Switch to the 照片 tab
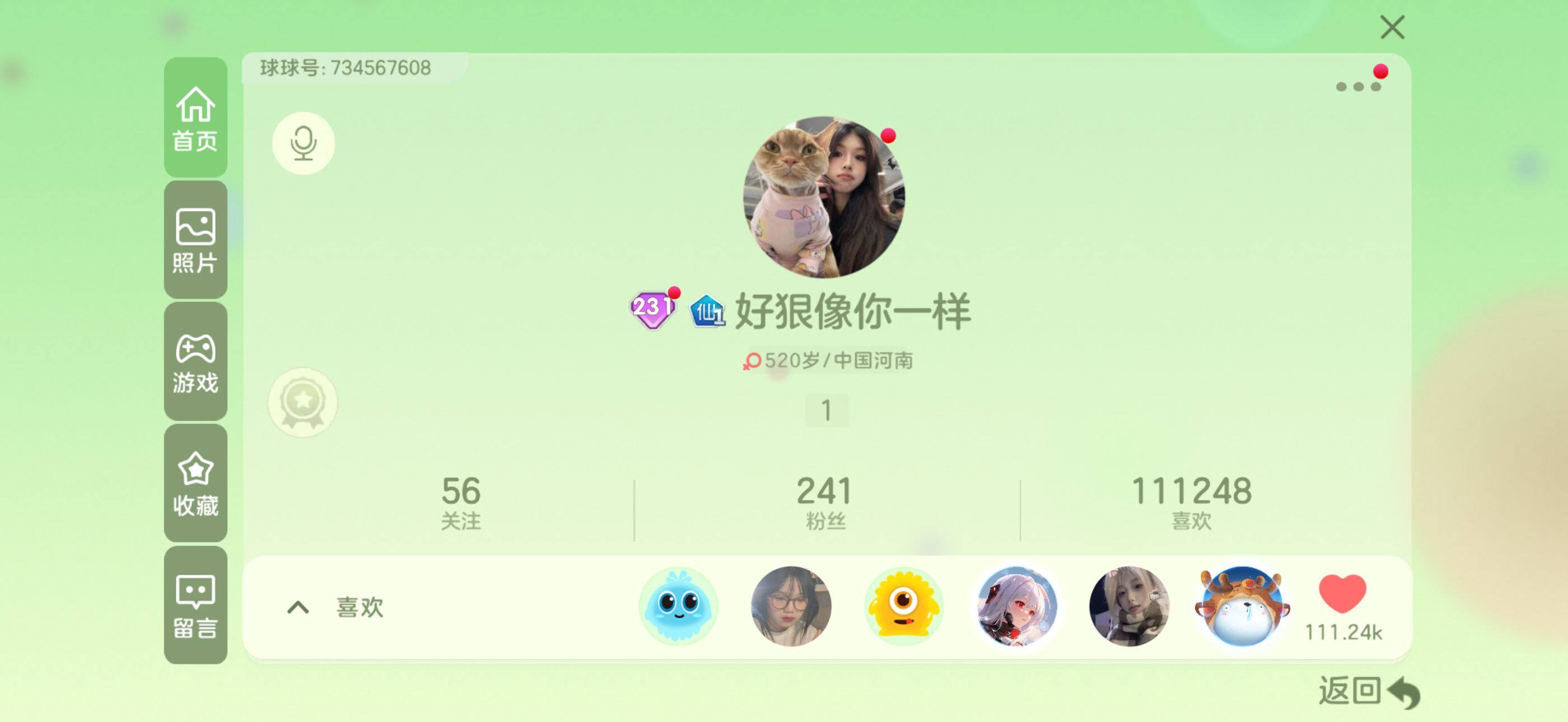1568x722 pixels. pos(195,240)
